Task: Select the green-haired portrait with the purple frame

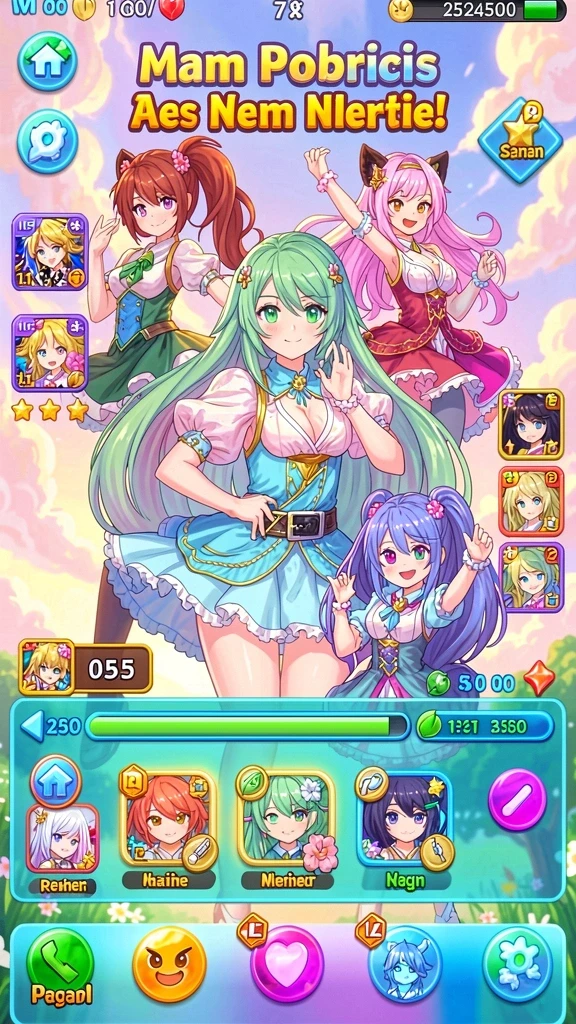Action: pyautogui.click(x=531, y=577)
